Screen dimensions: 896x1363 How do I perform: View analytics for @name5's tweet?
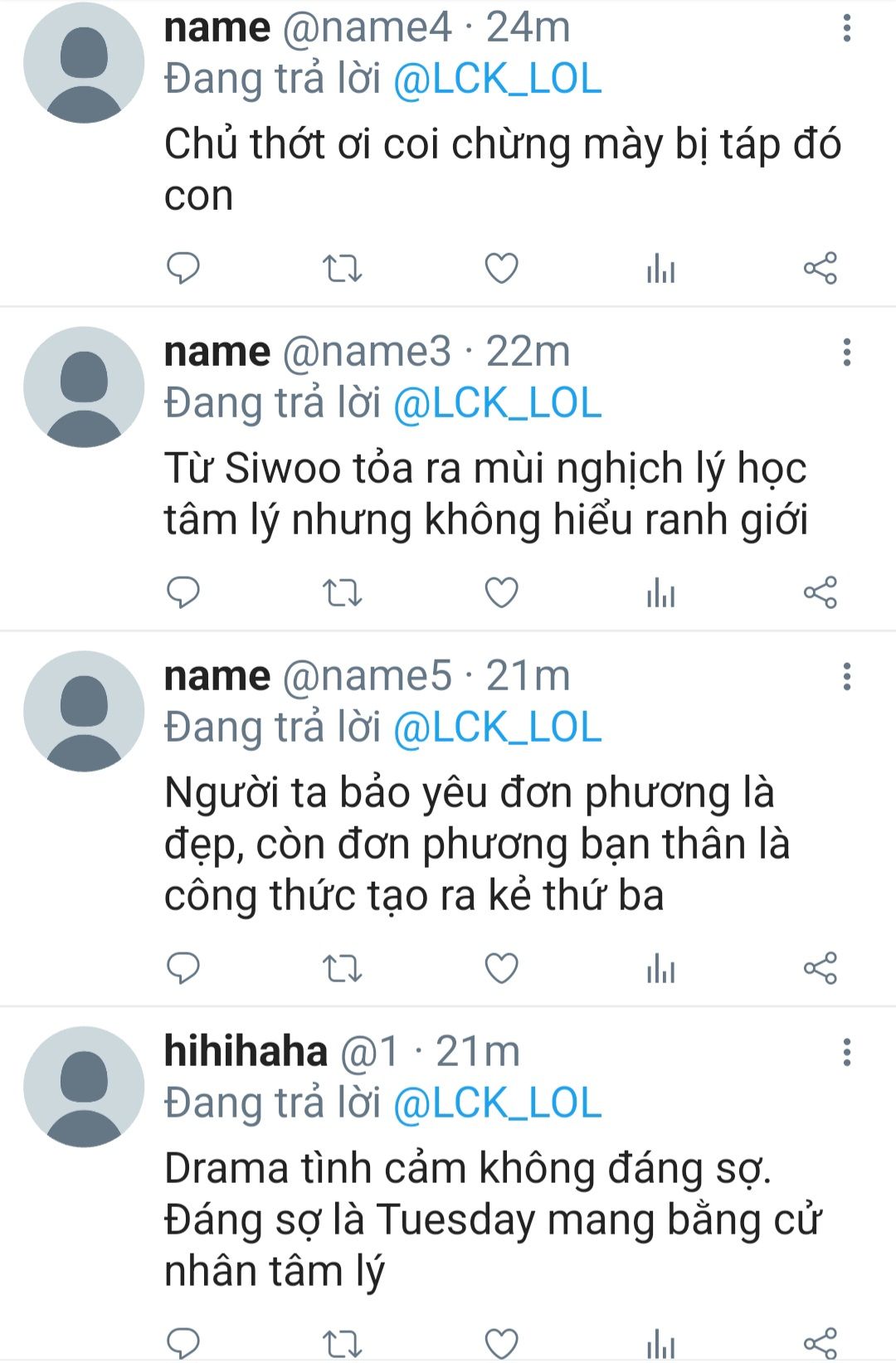[660, 968]
